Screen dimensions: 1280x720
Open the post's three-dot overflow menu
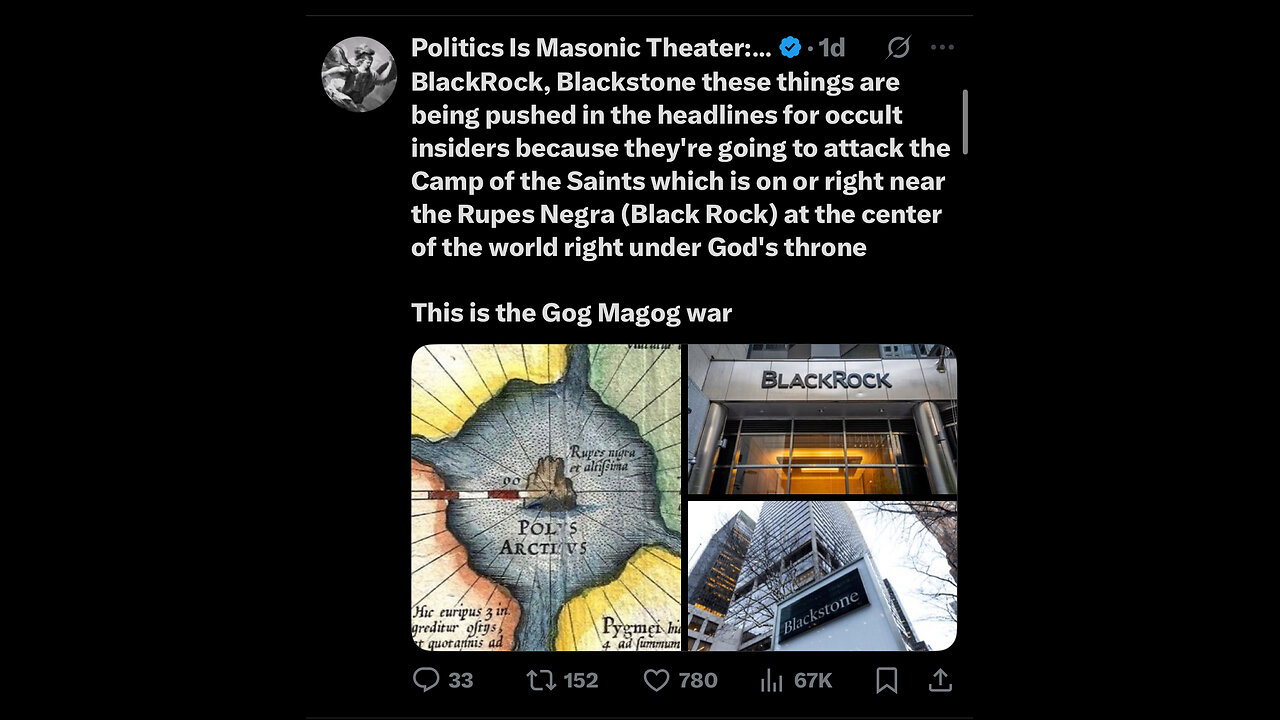click(x=942, y=47)
